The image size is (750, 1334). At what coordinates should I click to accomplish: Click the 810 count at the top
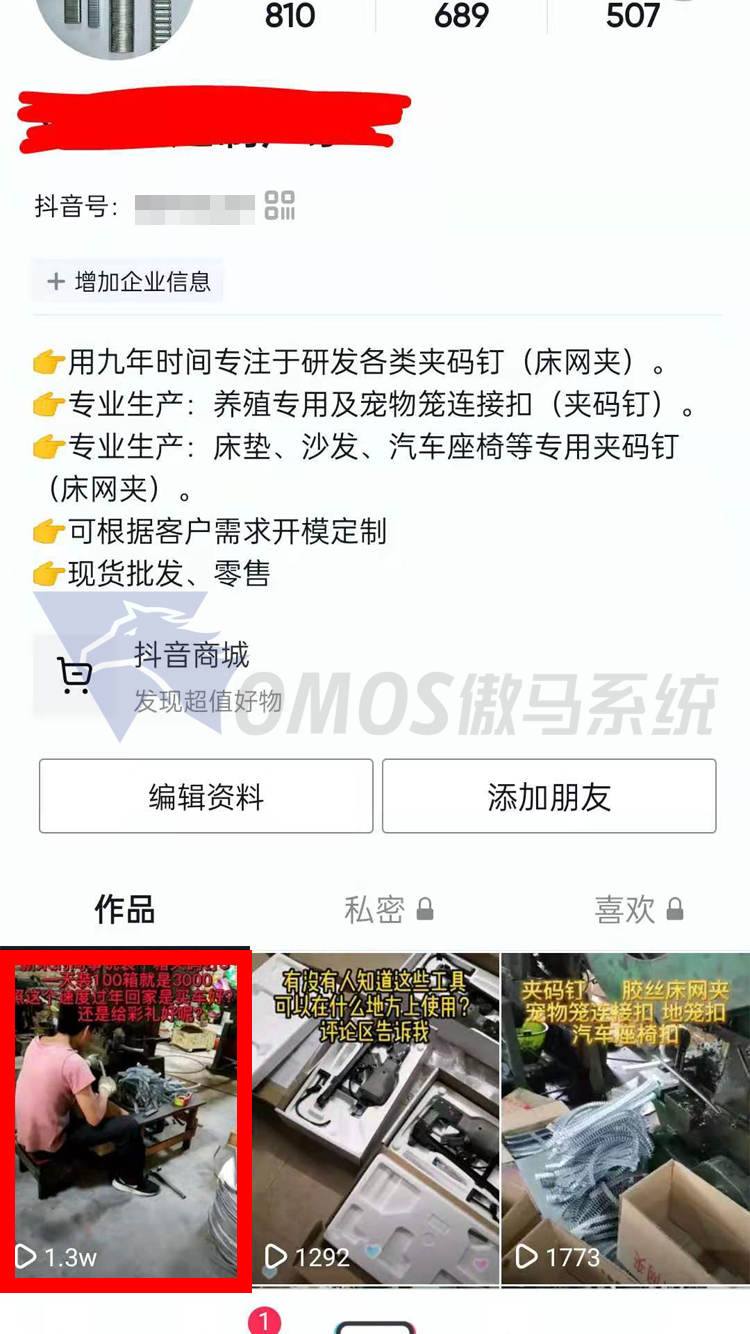pos(289,16)
